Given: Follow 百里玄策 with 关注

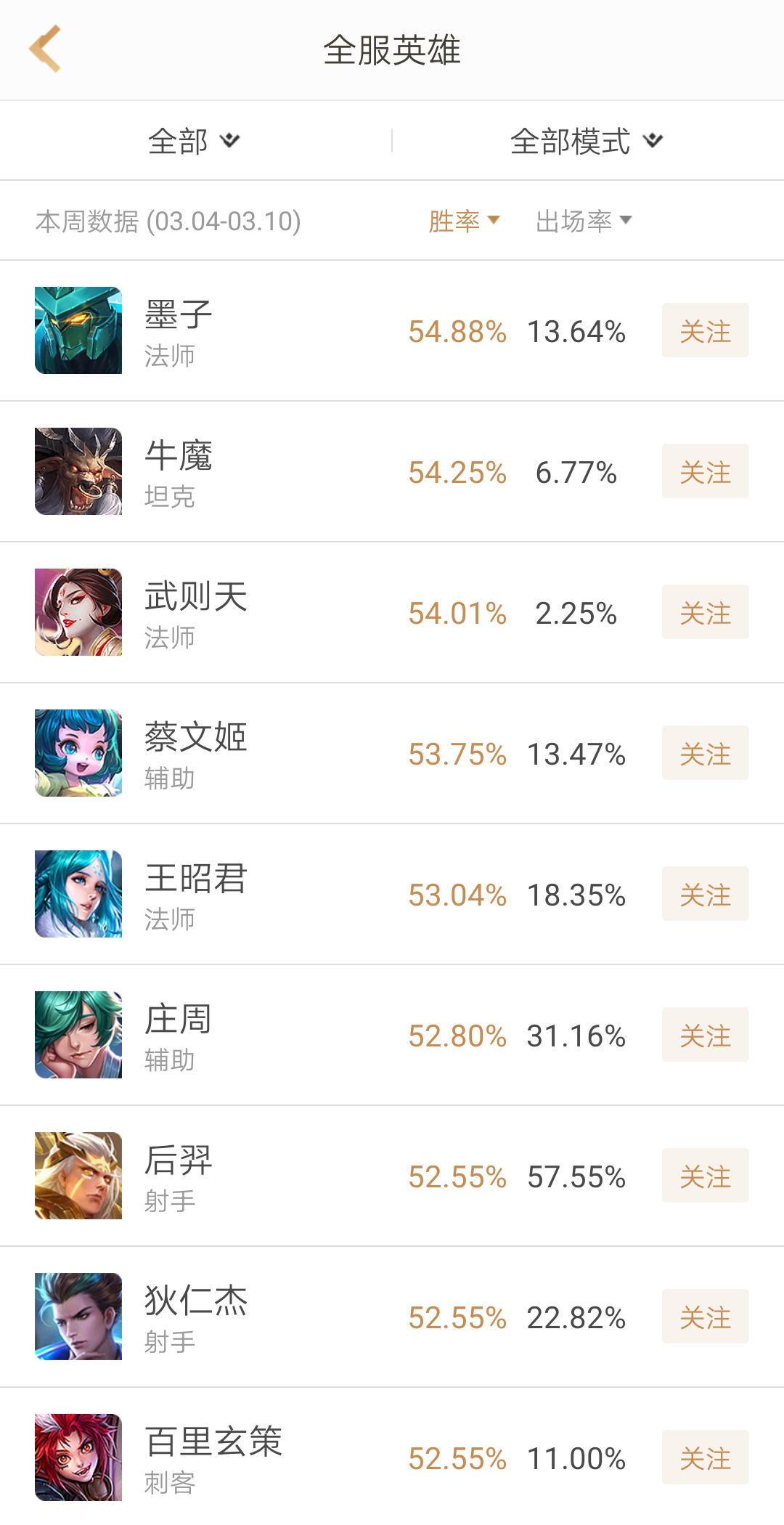Looking at the screenshot, I should coord(705,1457).
